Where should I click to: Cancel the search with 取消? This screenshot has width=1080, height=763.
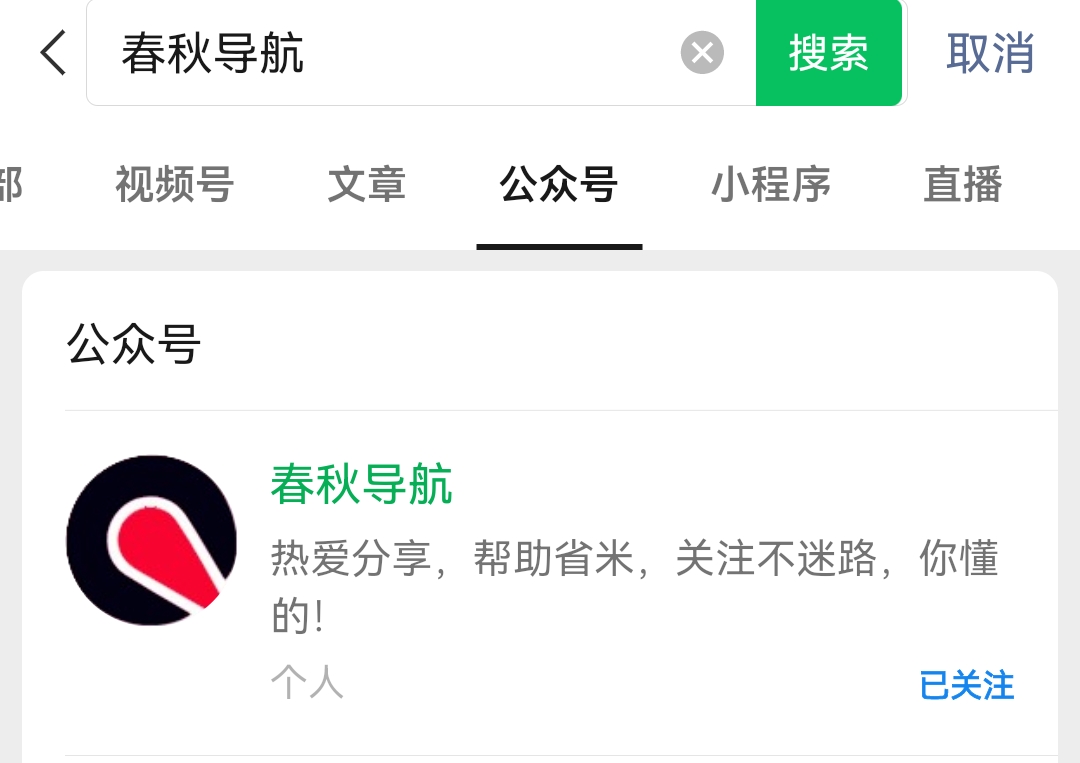point(990,53)
